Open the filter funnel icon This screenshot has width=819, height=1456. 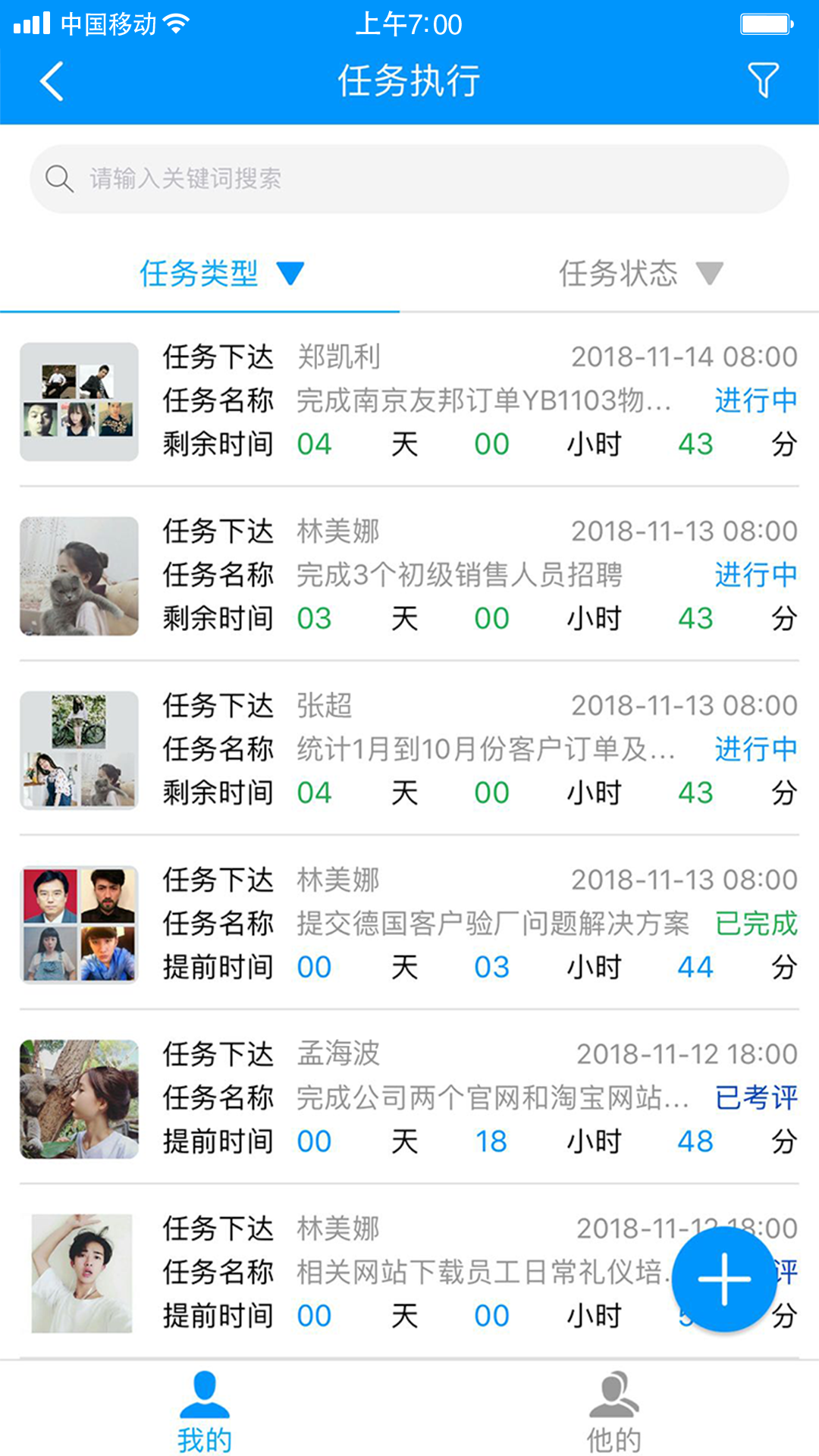tap(763, 80)
